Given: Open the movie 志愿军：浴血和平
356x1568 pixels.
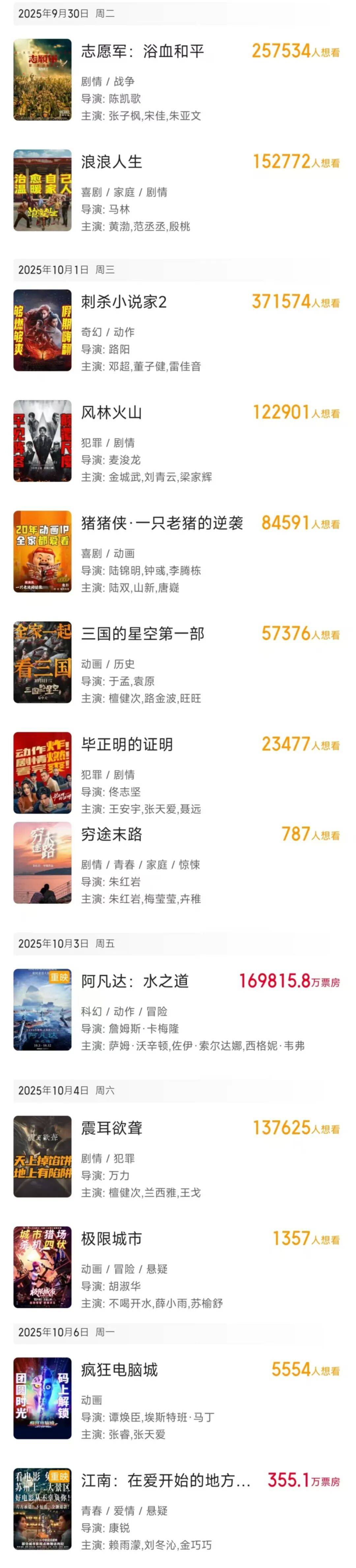Looking at the screenshot, I should pos(143,52).
